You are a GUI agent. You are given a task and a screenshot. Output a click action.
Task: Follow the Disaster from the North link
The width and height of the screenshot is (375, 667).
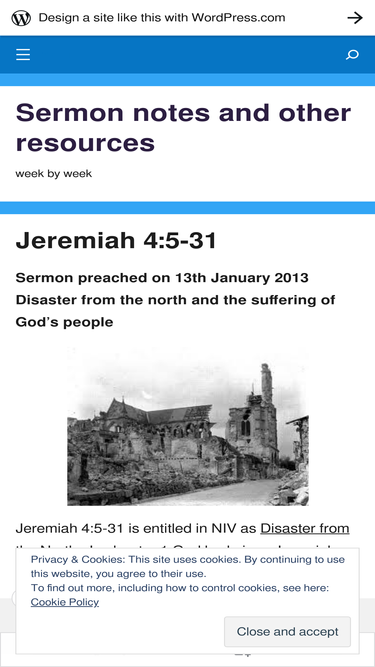pyautogui.click(x=305, y=528)
